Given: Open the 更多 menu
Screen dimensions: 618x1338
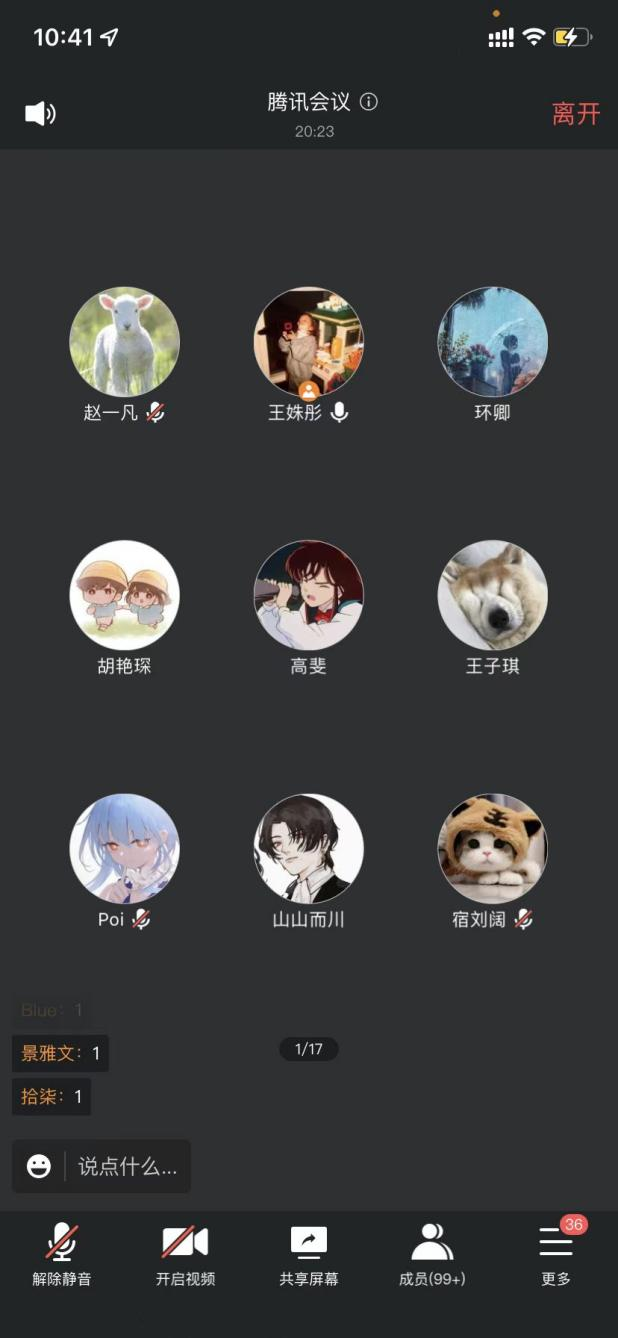Looking at the screenshot, I should 556,1254.
